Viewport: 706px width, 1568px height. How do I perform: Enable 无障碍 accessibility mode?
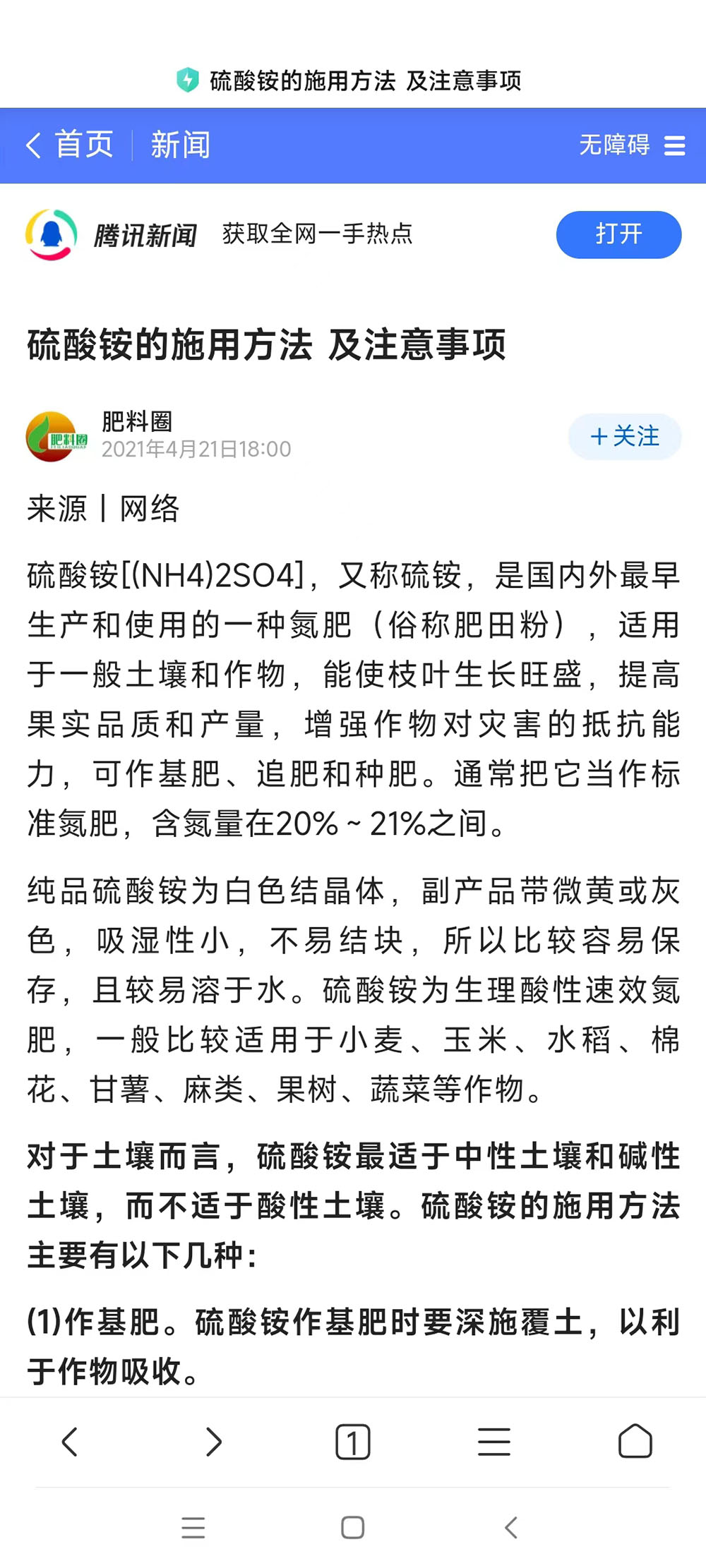click(x=614, y=145)
